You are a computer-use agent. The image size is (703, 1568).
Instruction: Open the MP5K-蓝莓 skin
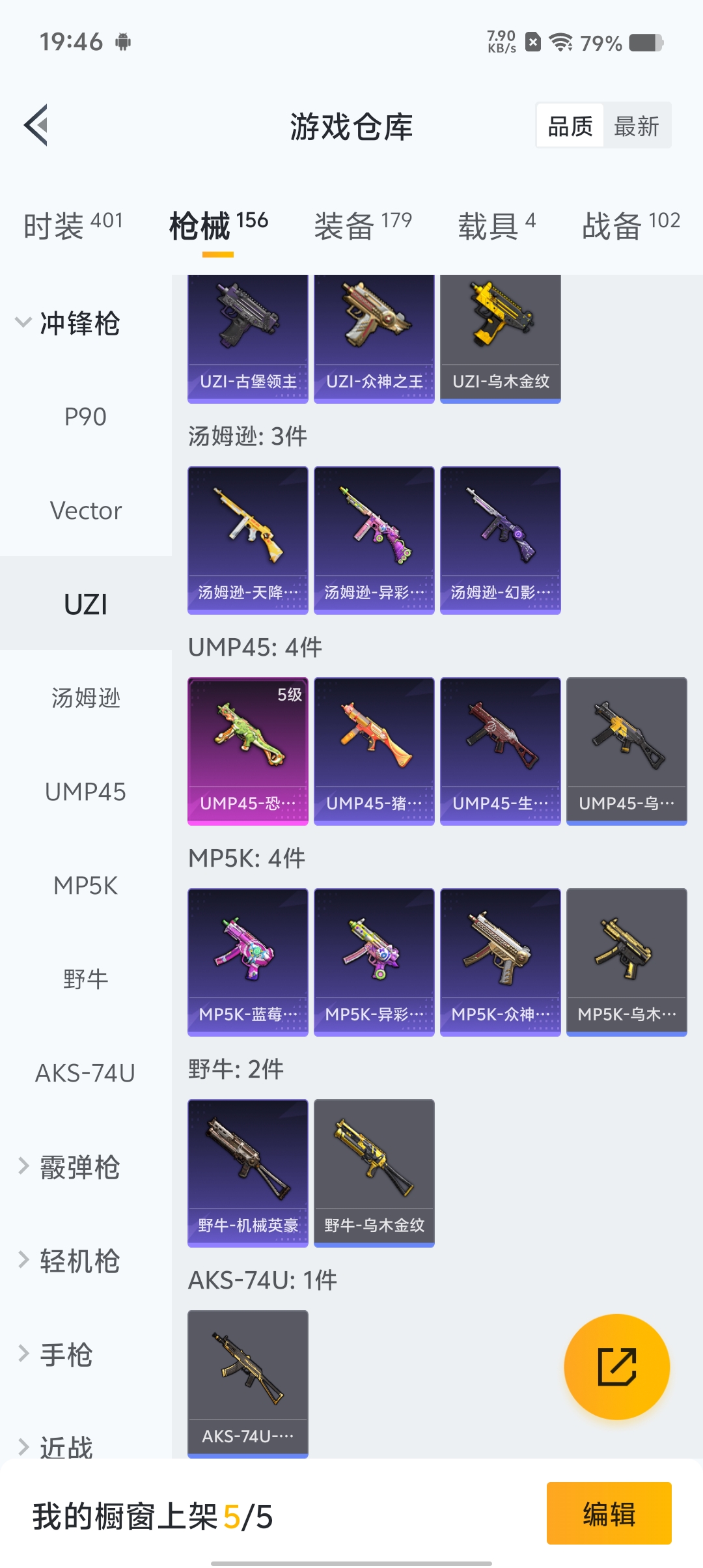(247, 962)
